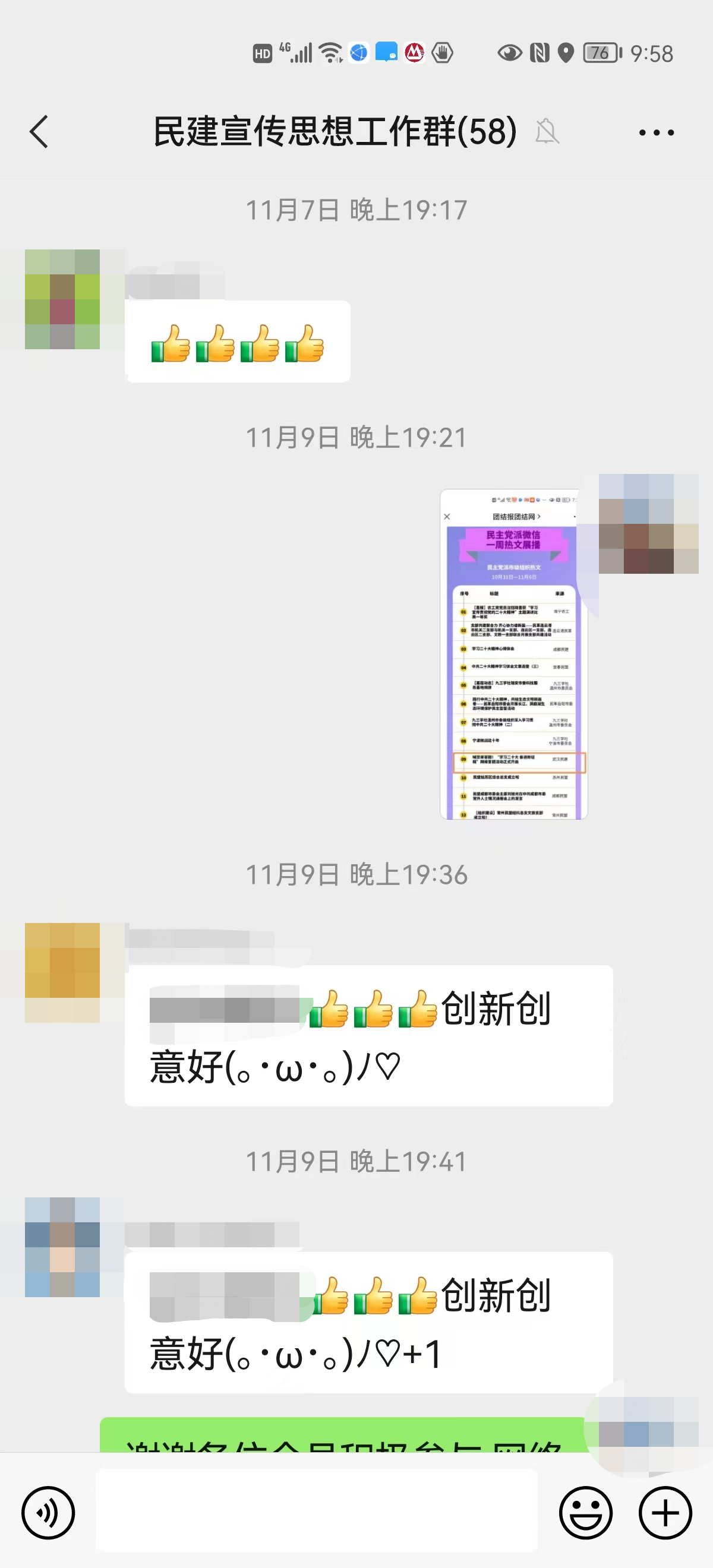View the shared screenshot image from 19:21
The height and width of the screenshot is (1568, 713).
(513, 655)
